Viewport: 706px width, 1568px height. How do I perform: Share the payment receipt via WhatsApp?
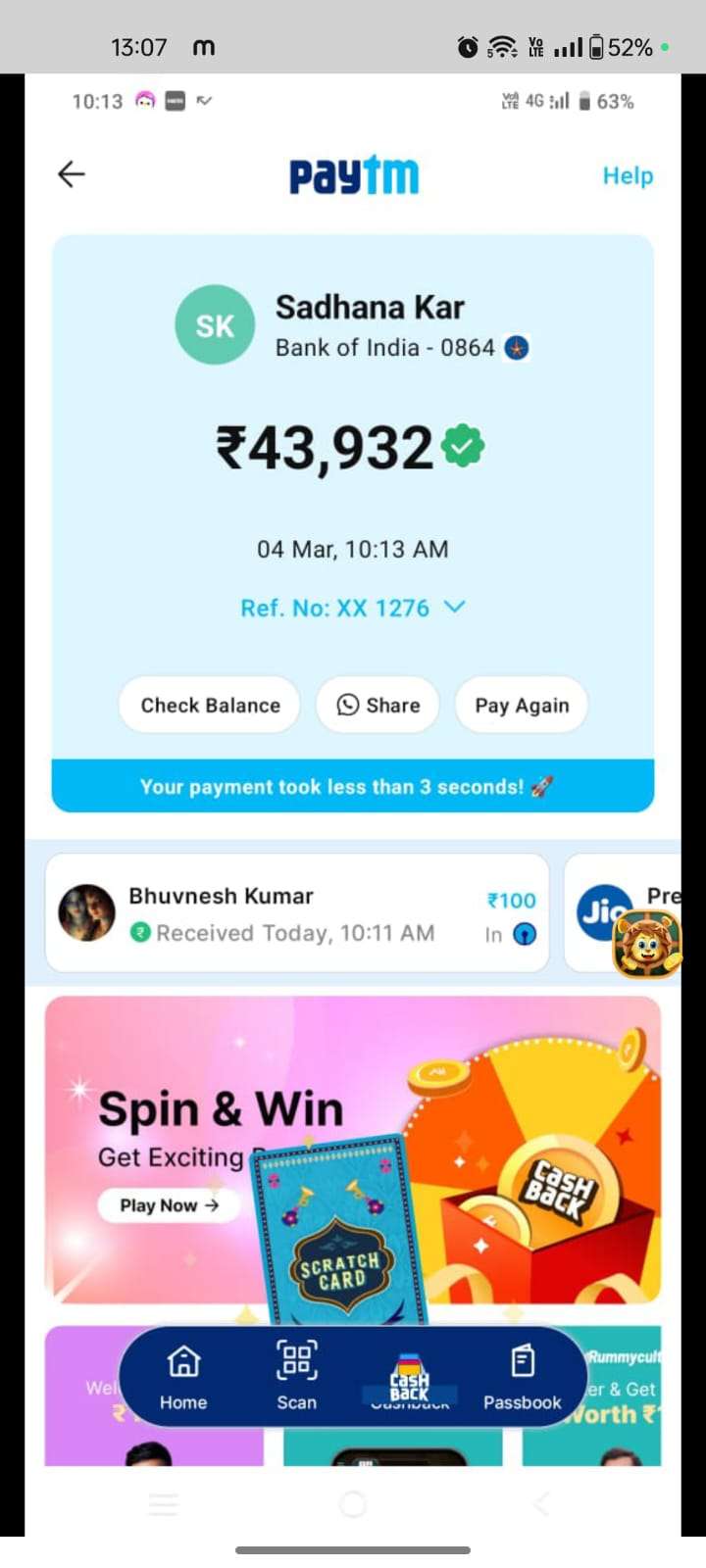[378, 705]
